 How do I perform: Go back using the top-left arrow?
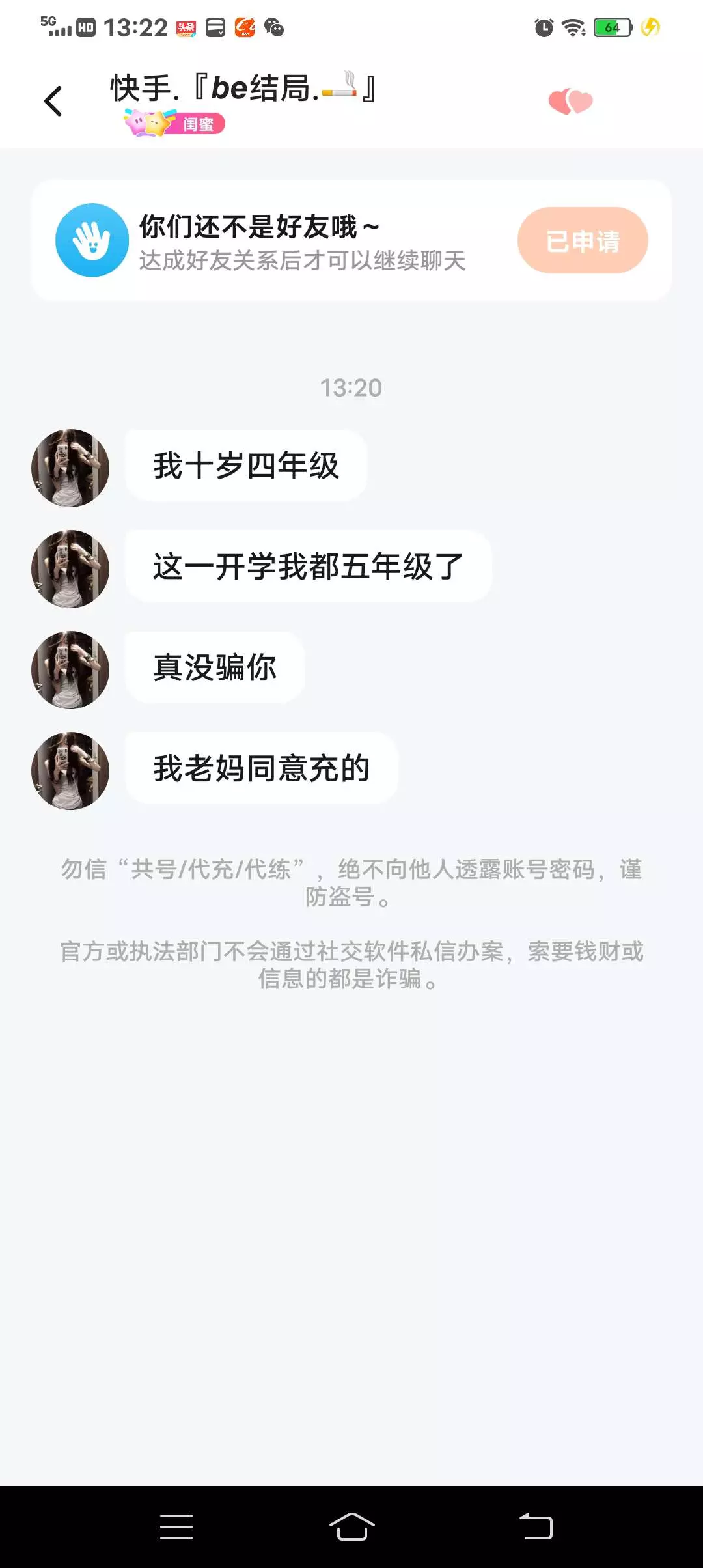(53, 101)
